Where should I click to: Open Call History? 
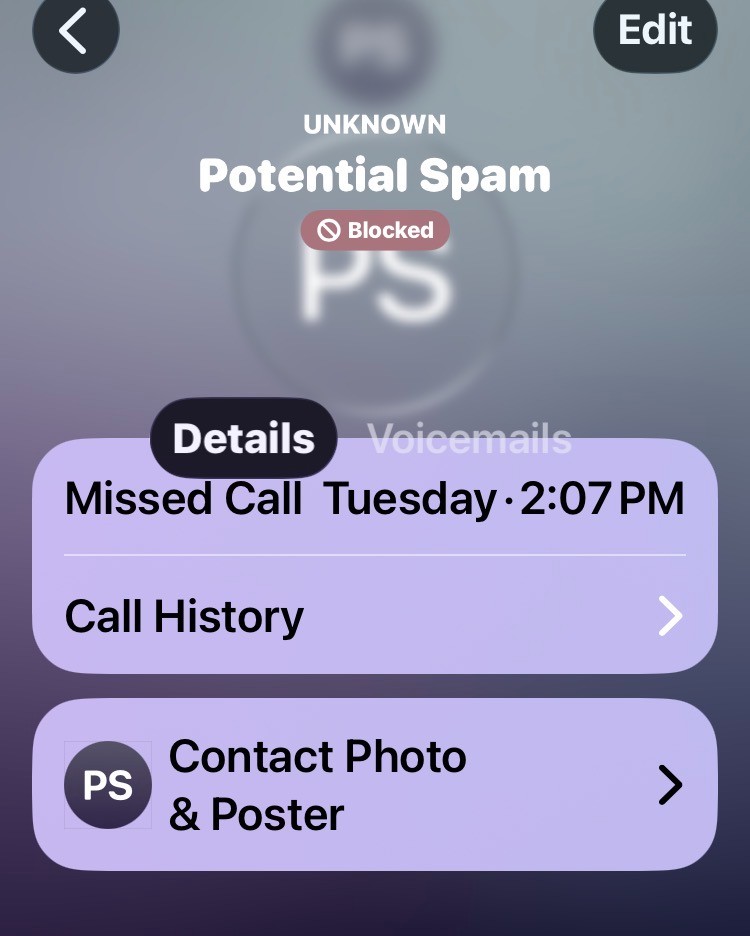click(375, 617)
